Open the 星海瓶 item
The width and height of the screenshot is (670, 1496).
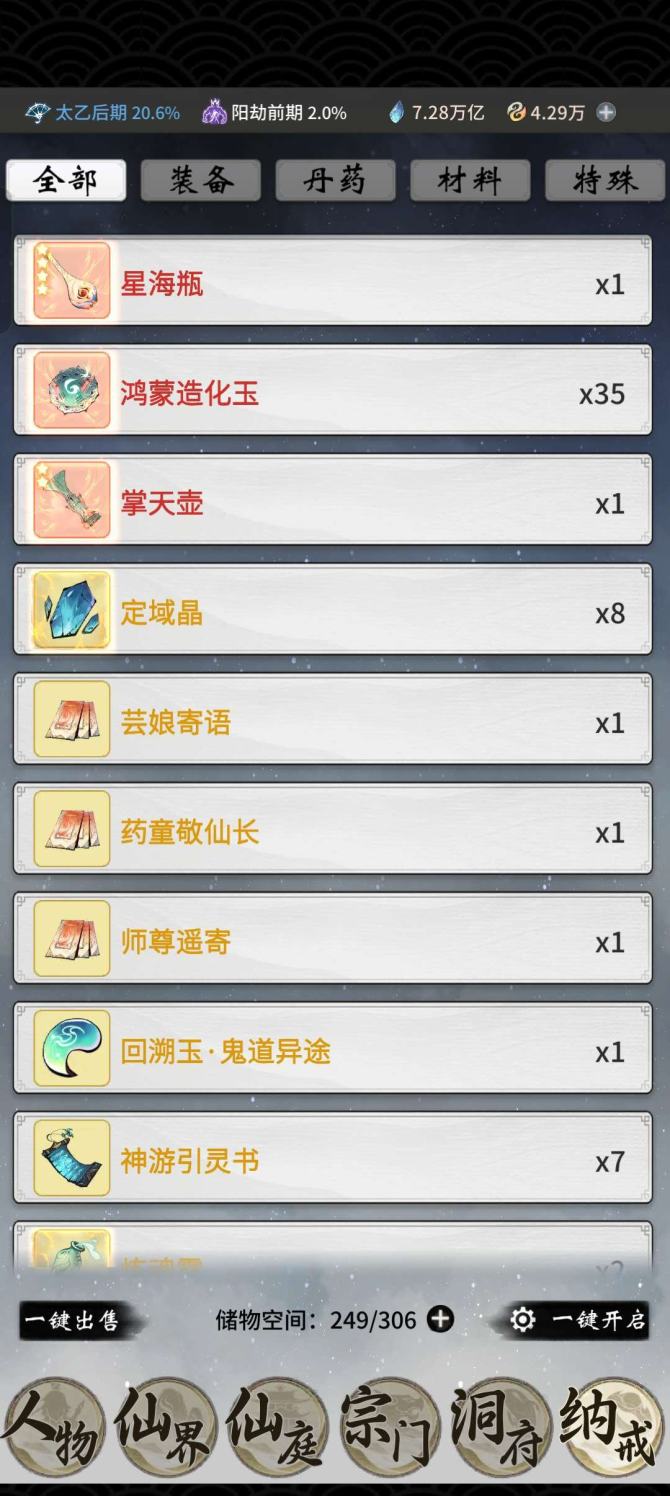point(332,284)
